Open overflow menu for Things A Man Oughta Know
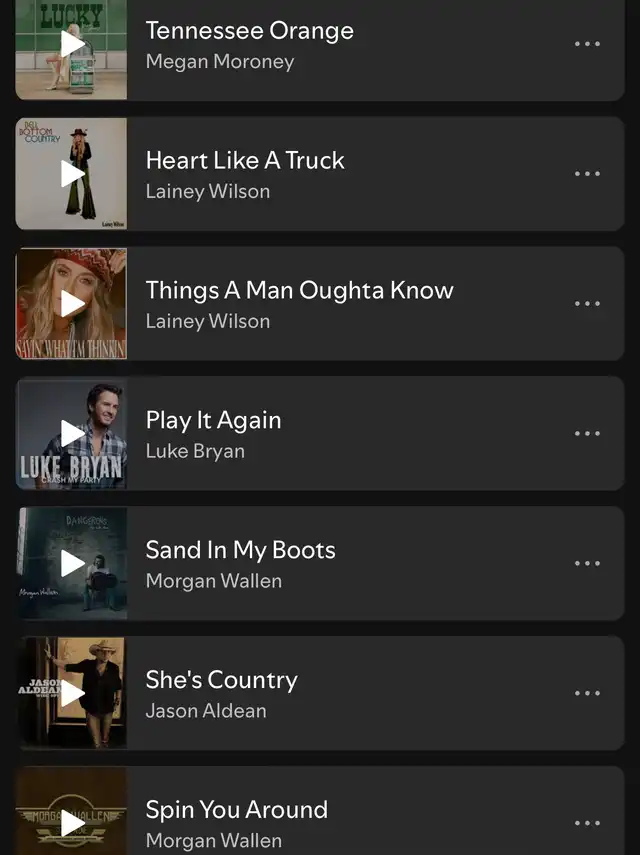The height and width of the screenshot is (855, 640). pyautogui.click(x=587, y=304)
